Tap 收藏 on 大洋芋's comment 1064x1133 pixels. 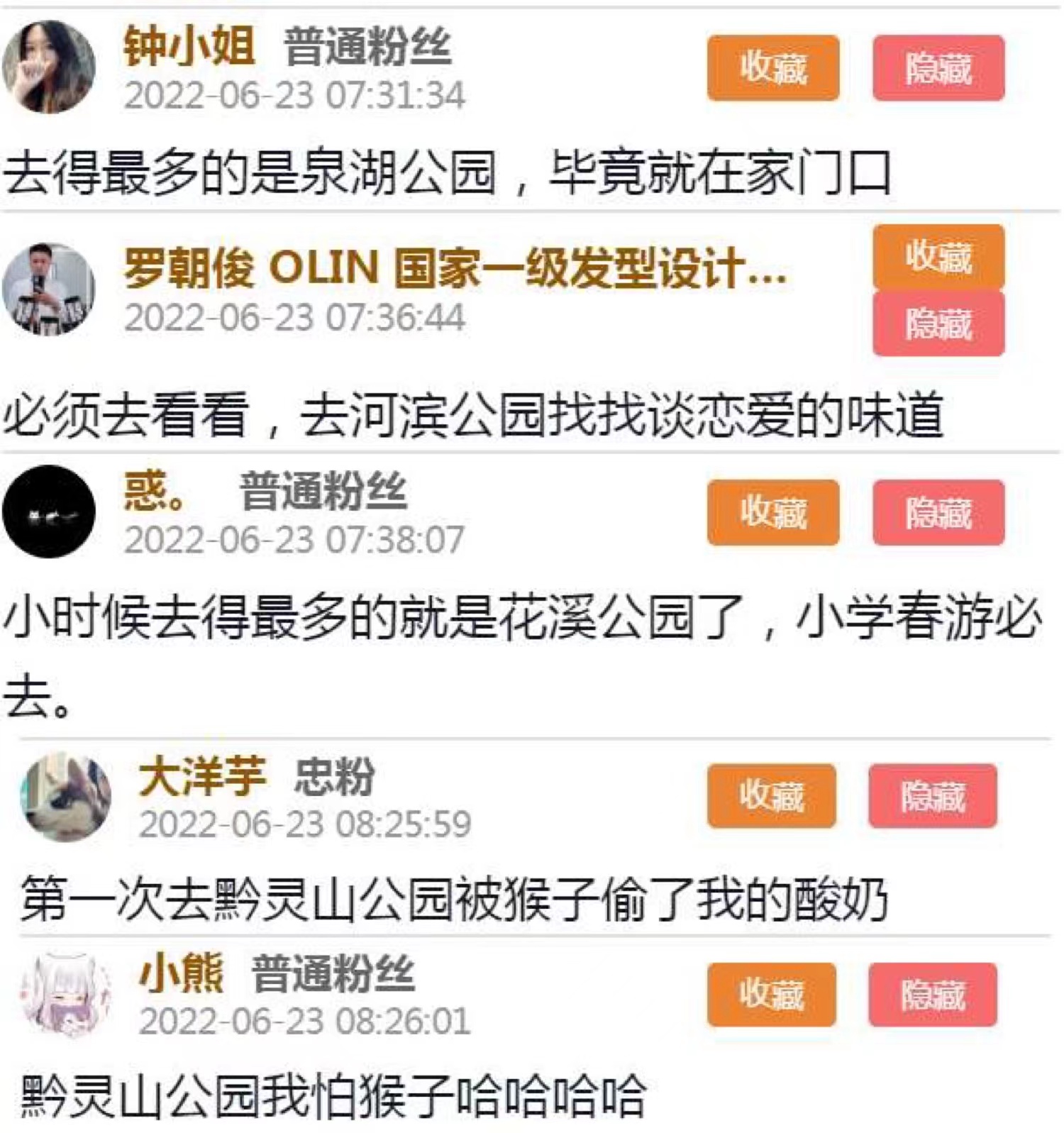coord(771,795)
